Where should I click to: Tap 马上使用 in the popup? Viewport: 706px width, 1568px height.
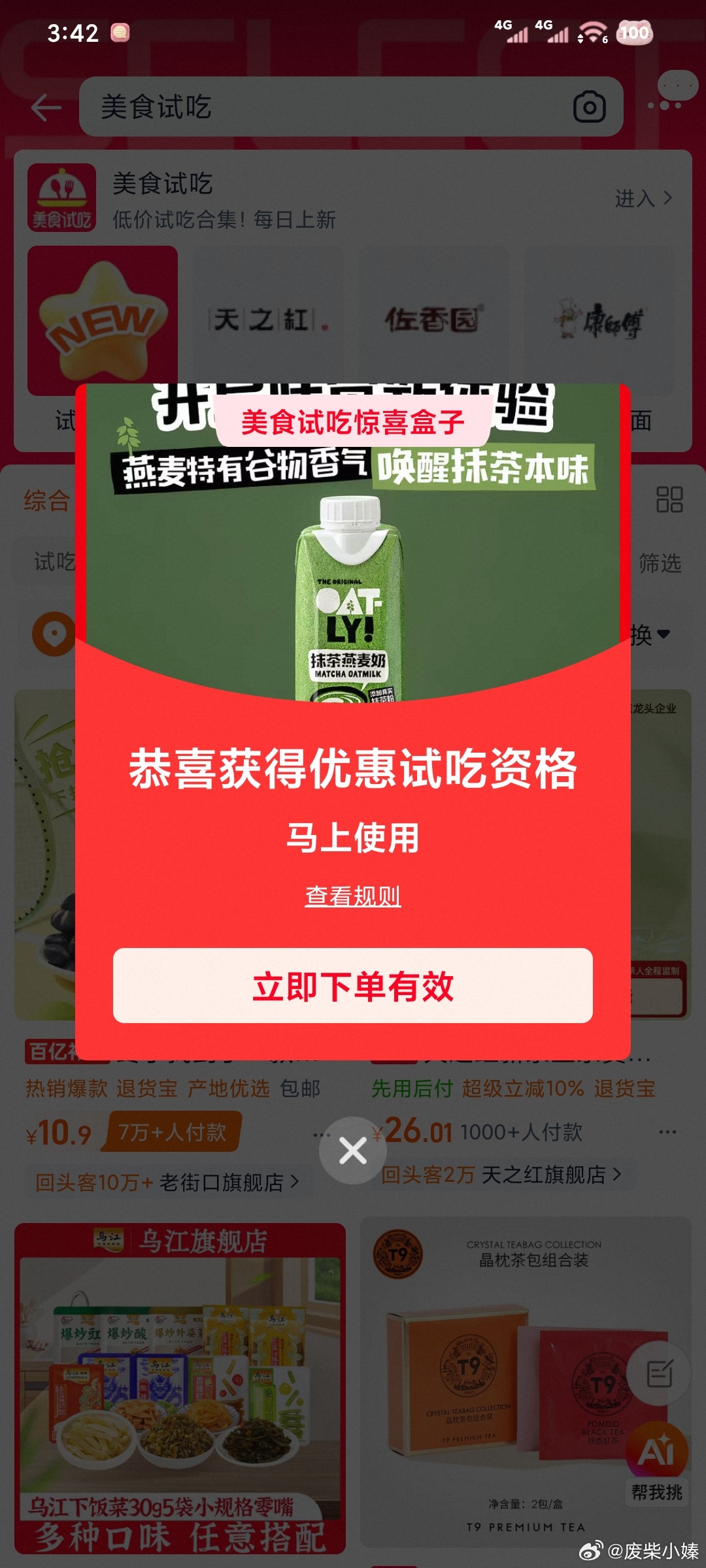pos(353,838)
